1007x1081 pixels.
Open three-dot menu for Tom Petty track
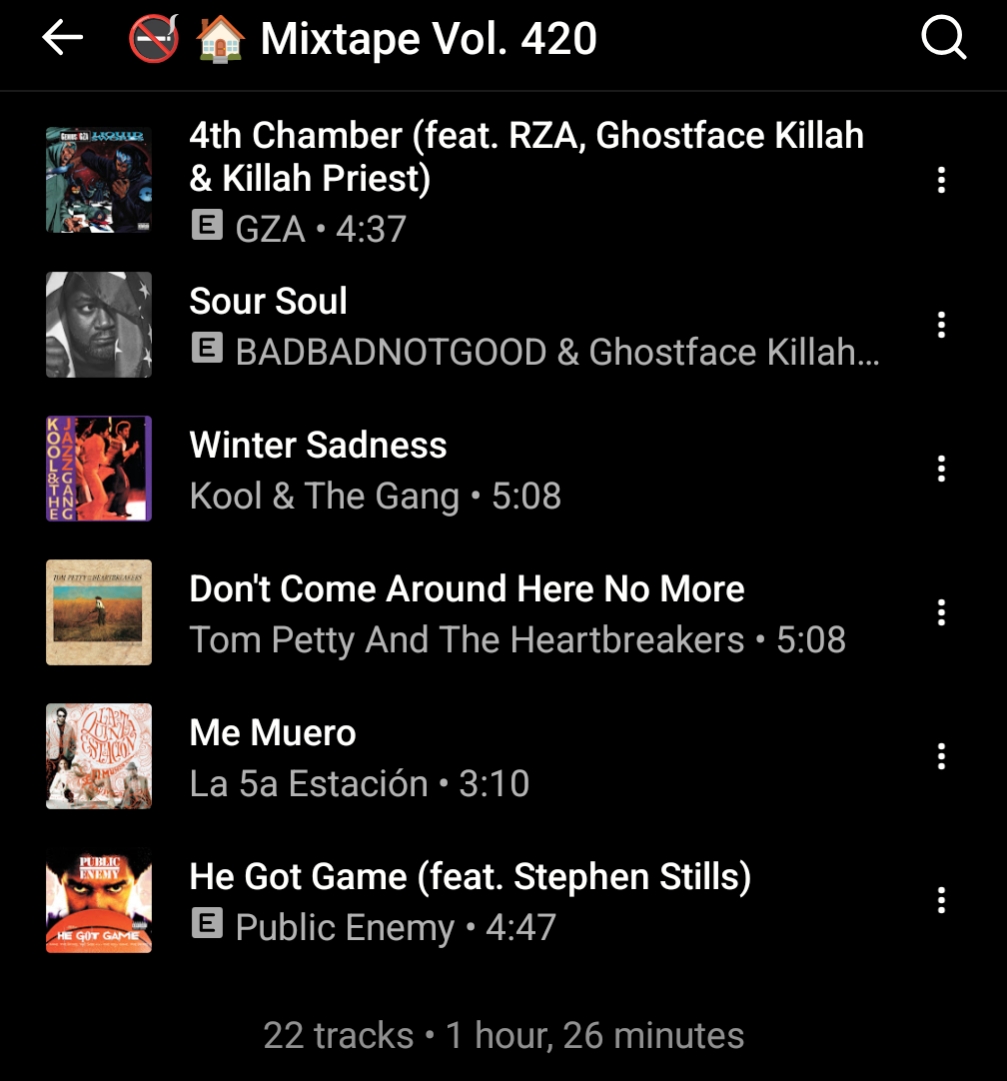pos(941,613)
